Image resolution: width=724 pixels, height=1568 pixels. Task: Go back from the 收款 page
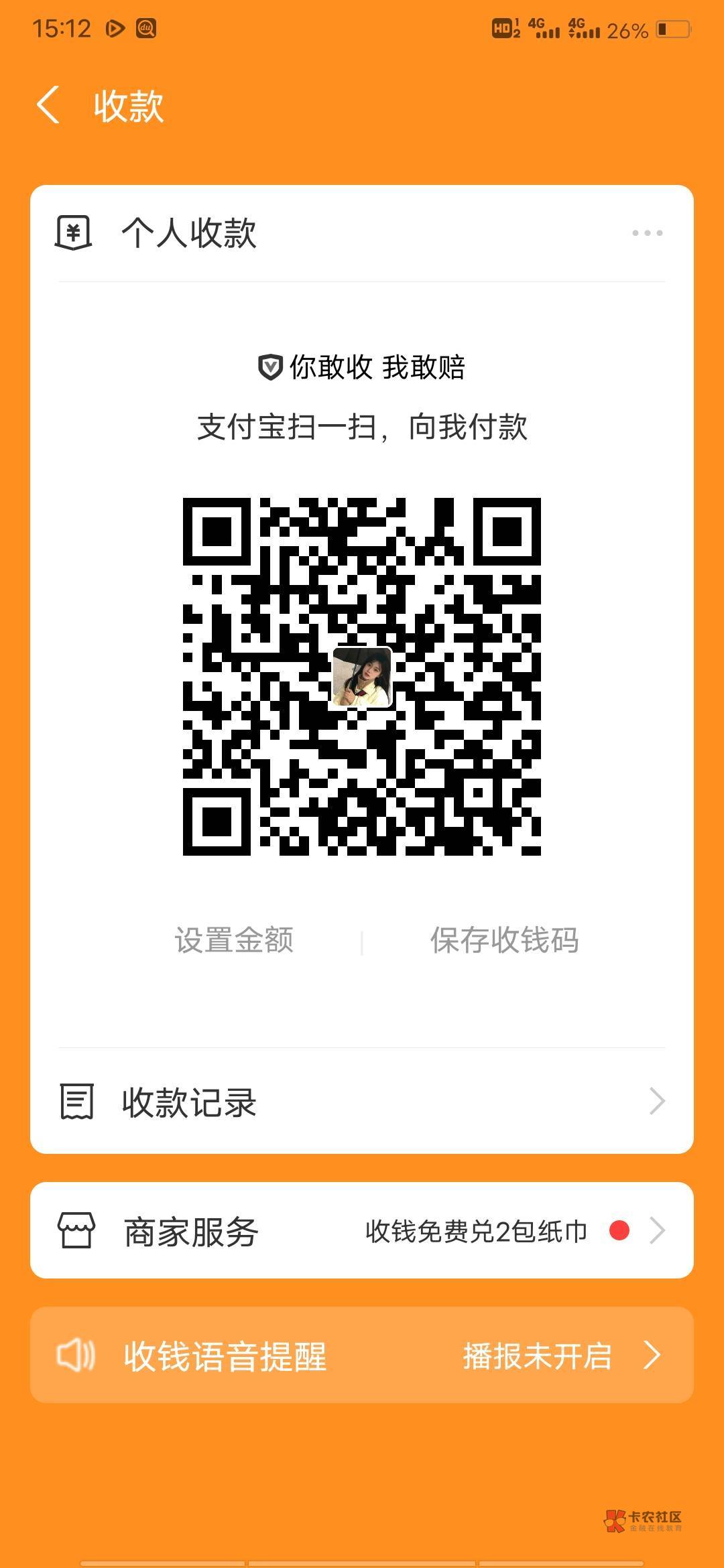pos(48,105)
